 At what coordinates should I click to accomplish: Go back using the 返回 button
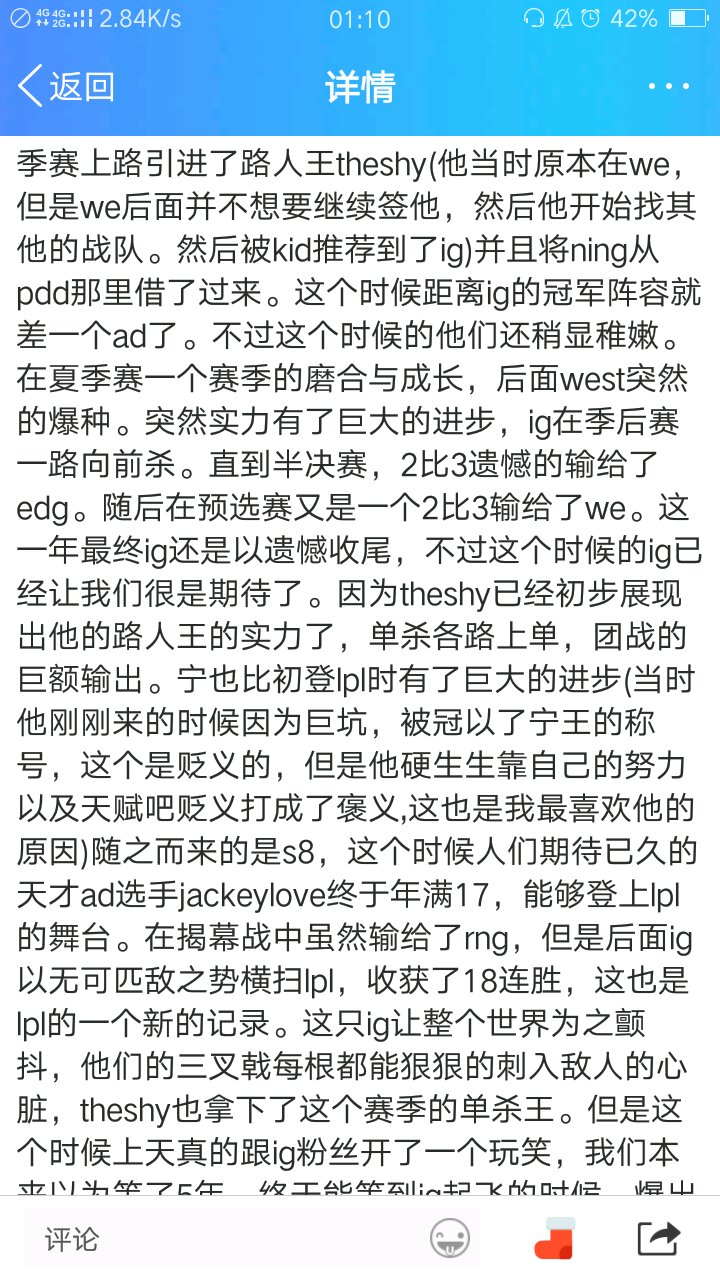(66, 87)
